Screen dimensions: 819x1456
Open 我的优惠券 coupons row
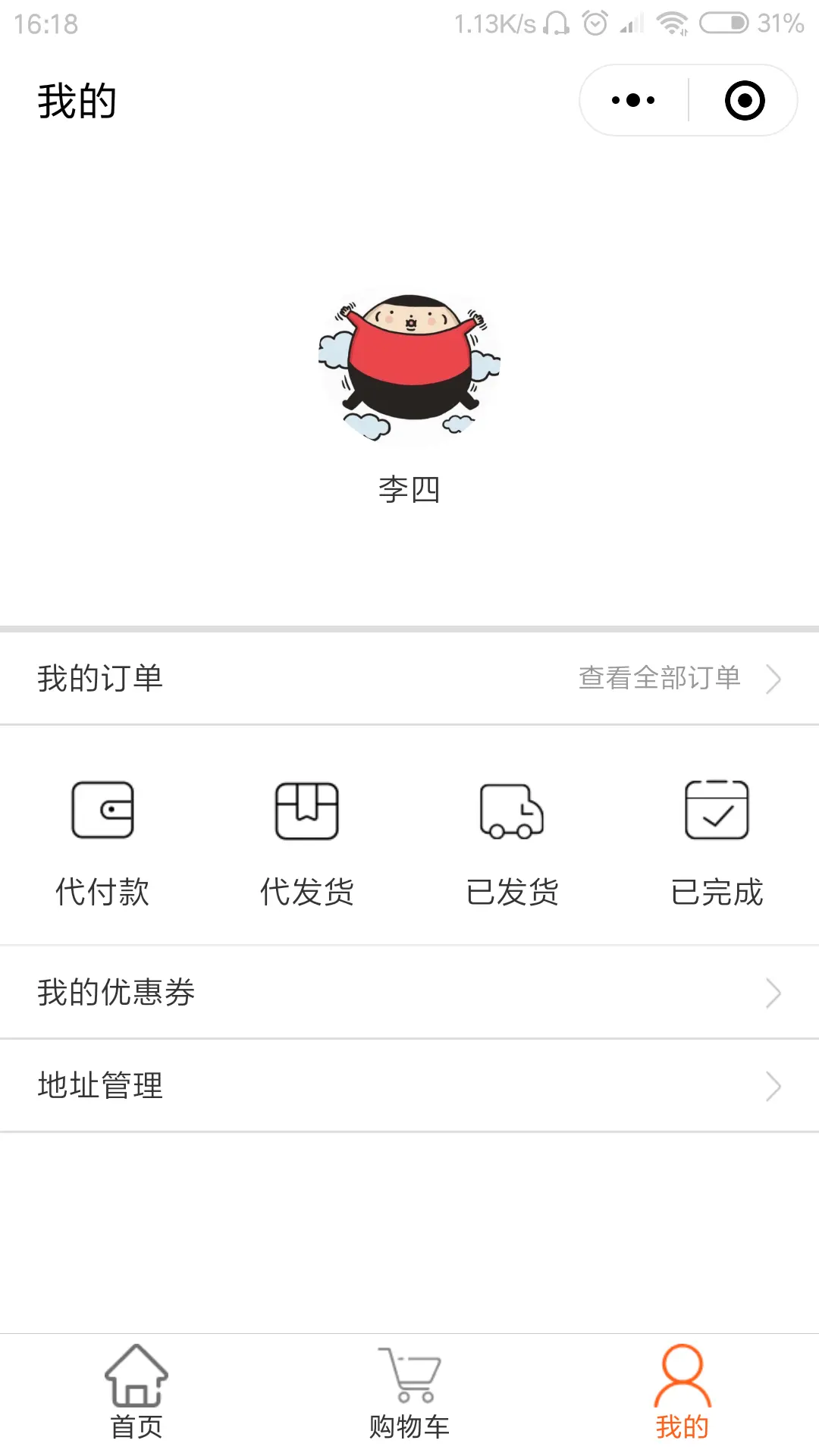tap(409, 992)
